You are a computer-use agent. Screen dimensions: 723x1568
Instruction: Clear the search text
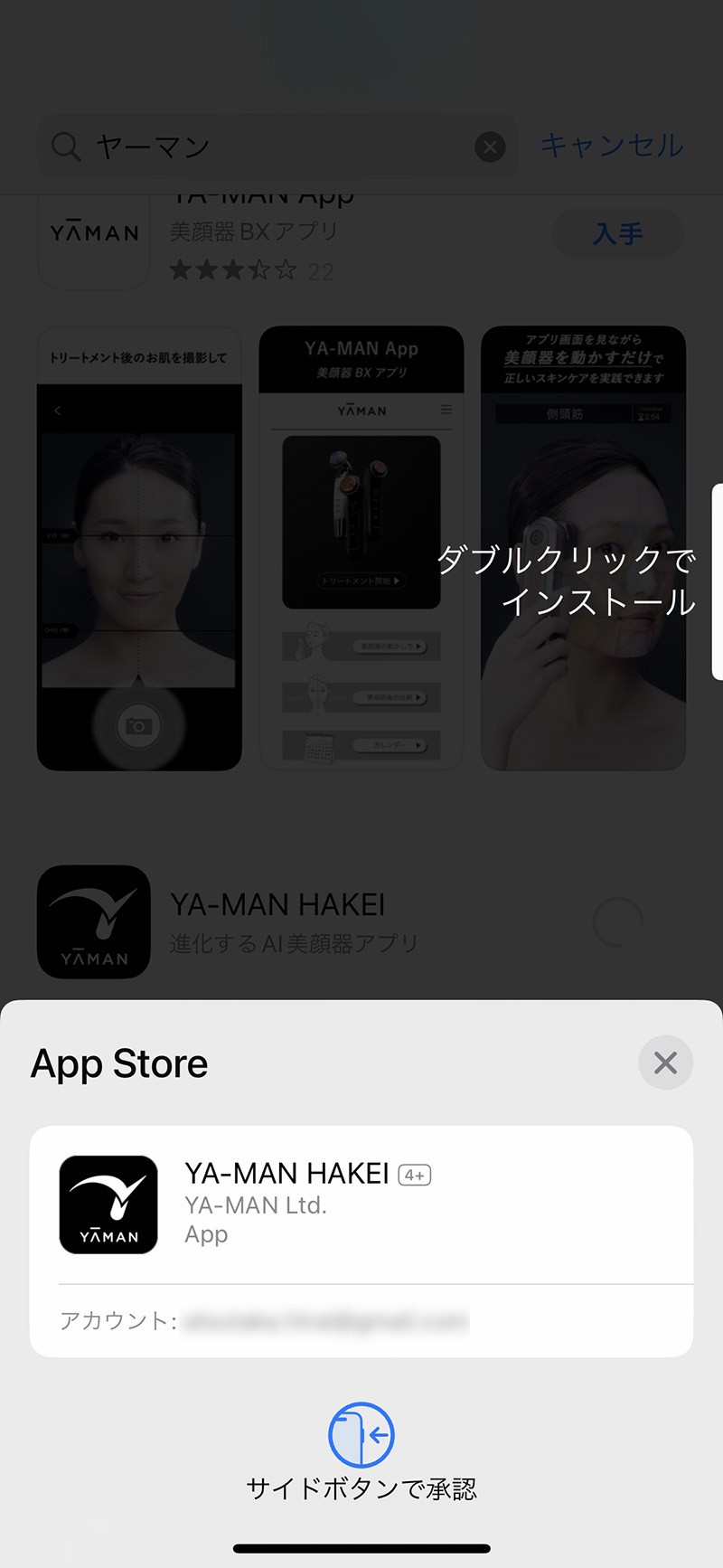pos(490,146)
